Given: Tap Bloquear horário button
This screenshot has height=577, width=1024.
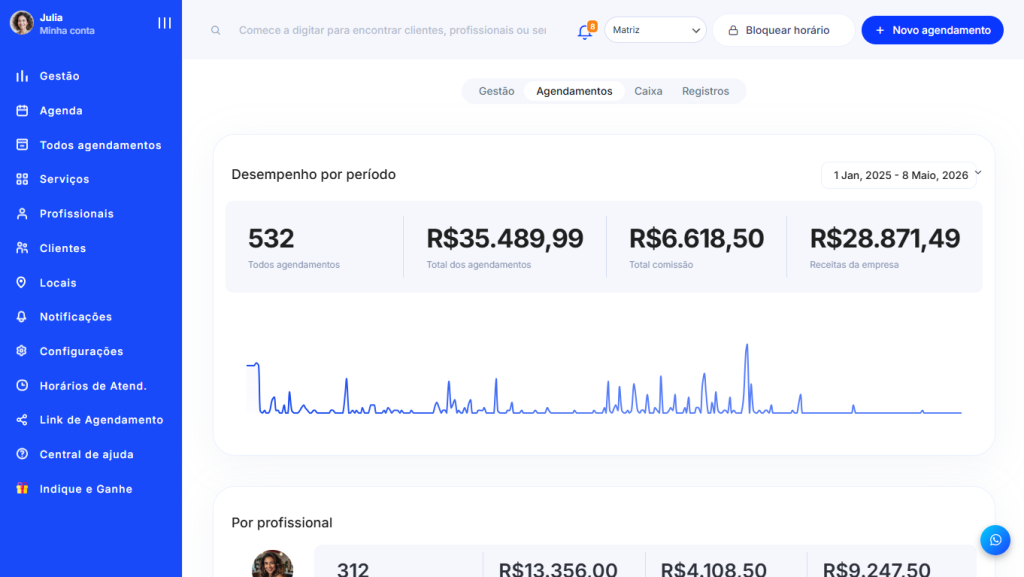Looking at the screenshot, I should click(x=783, y=30).
